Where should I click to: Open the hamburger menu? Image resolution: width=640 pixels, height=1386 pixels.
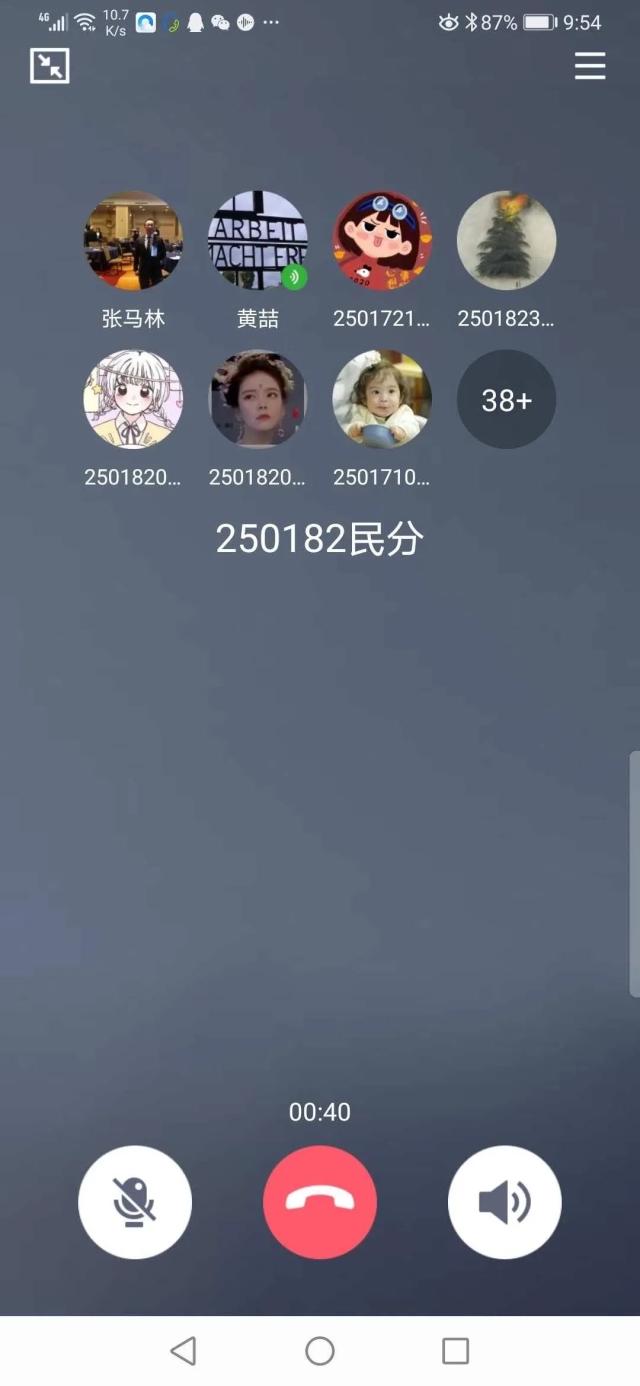tap(589, 66)
